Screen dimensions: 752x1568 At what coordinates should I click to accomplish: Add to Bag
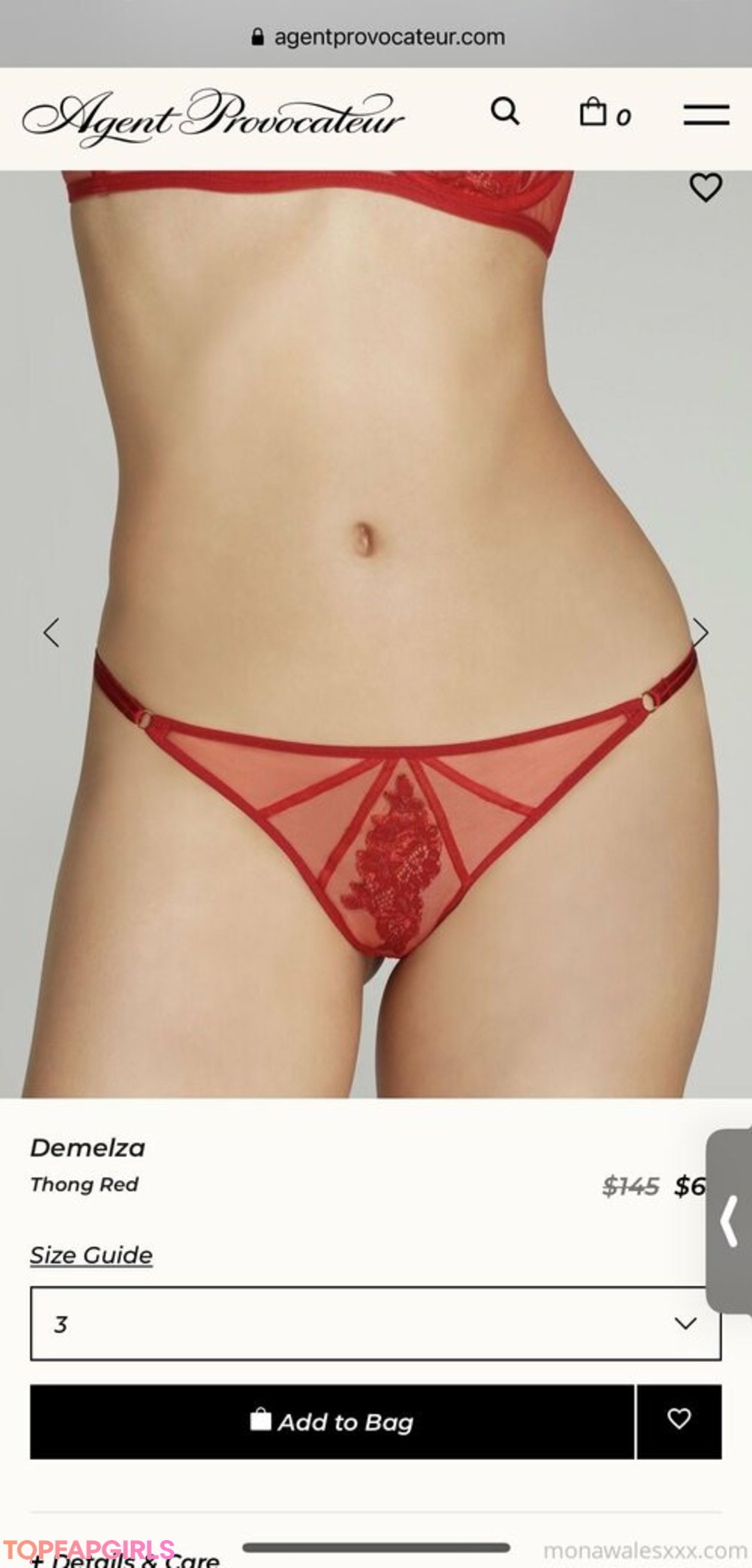332,1422
